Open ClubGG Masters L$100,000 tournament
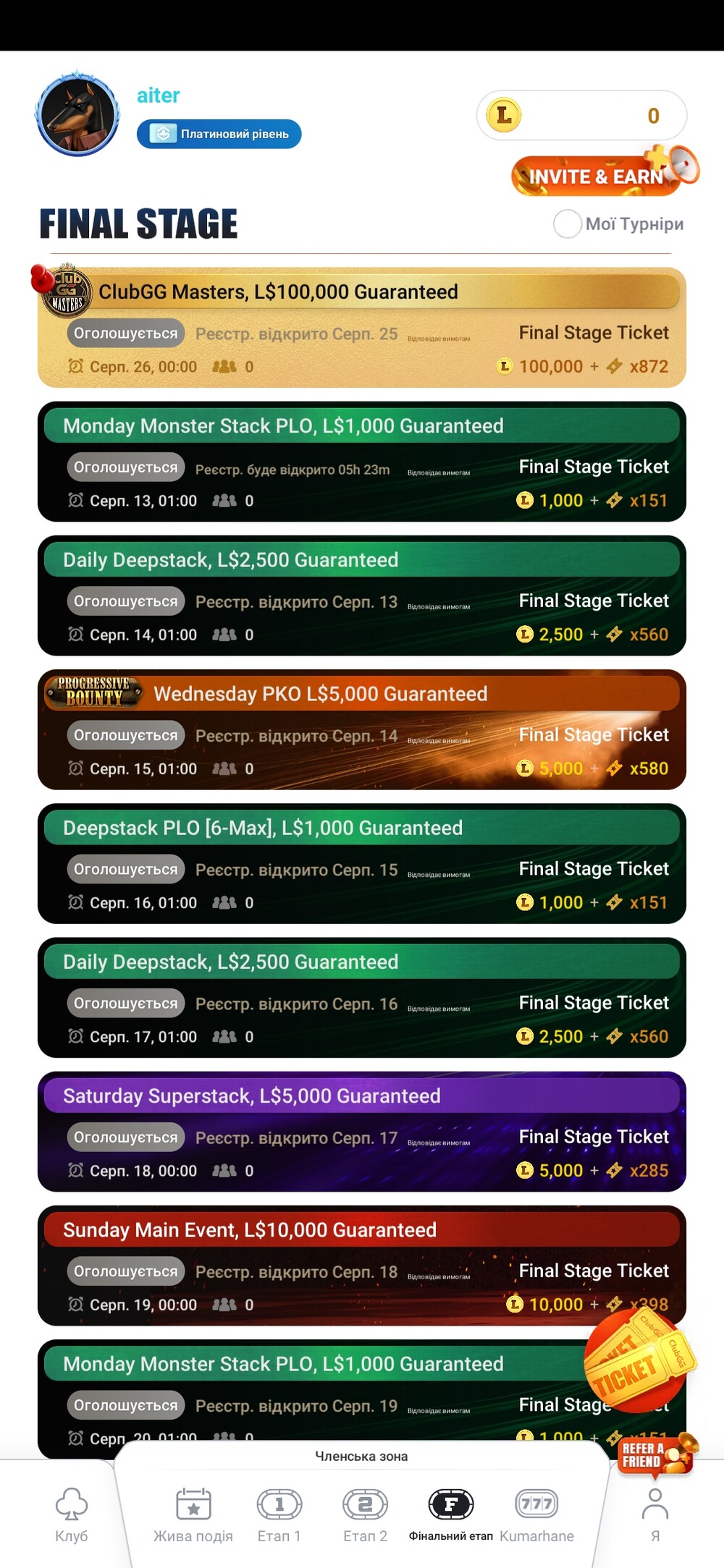The height and width of the screenshot is (1568, 724). [x=362, y=328]
